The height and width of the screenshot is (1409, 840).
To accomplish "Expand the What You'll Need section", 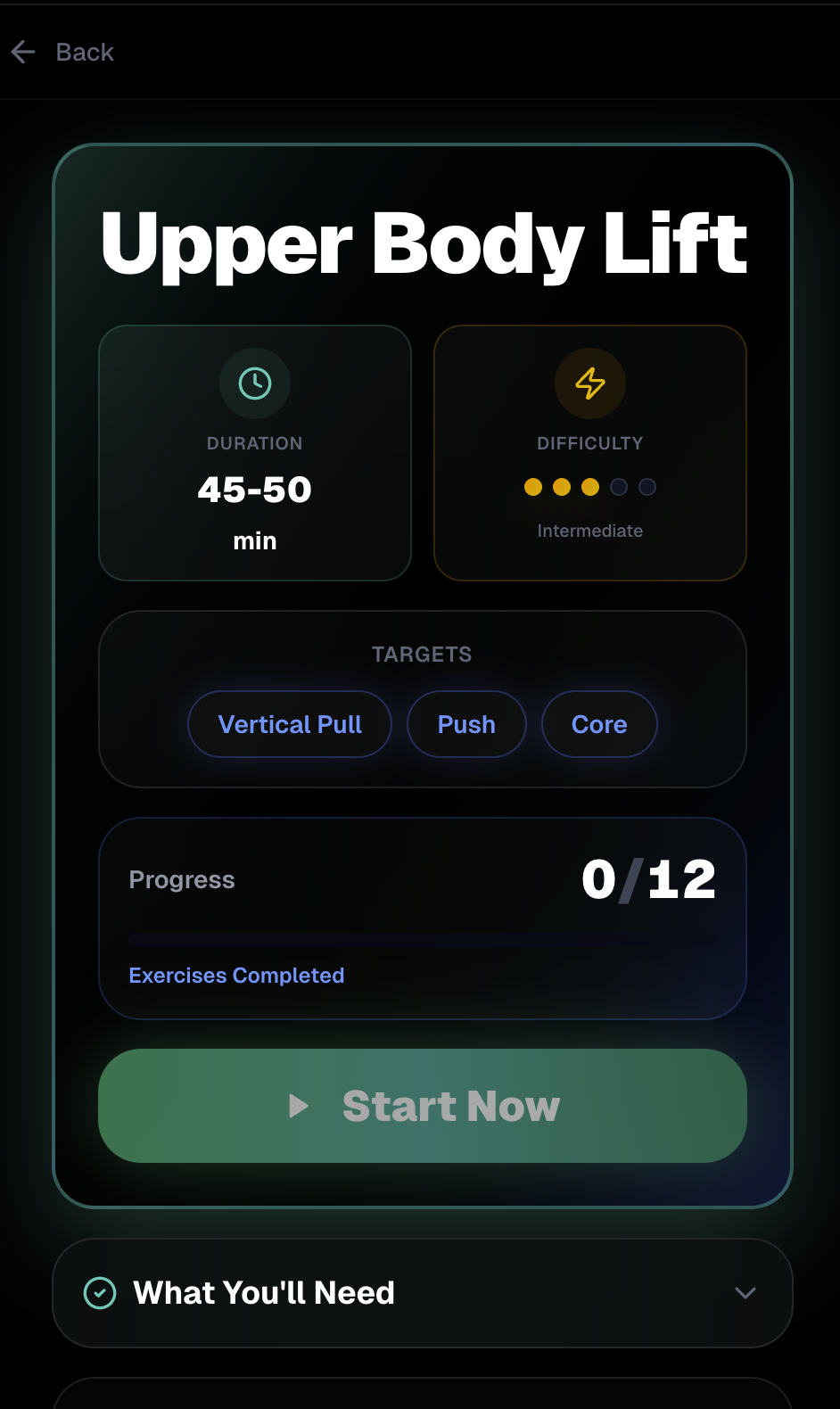I will point(423,1293).
